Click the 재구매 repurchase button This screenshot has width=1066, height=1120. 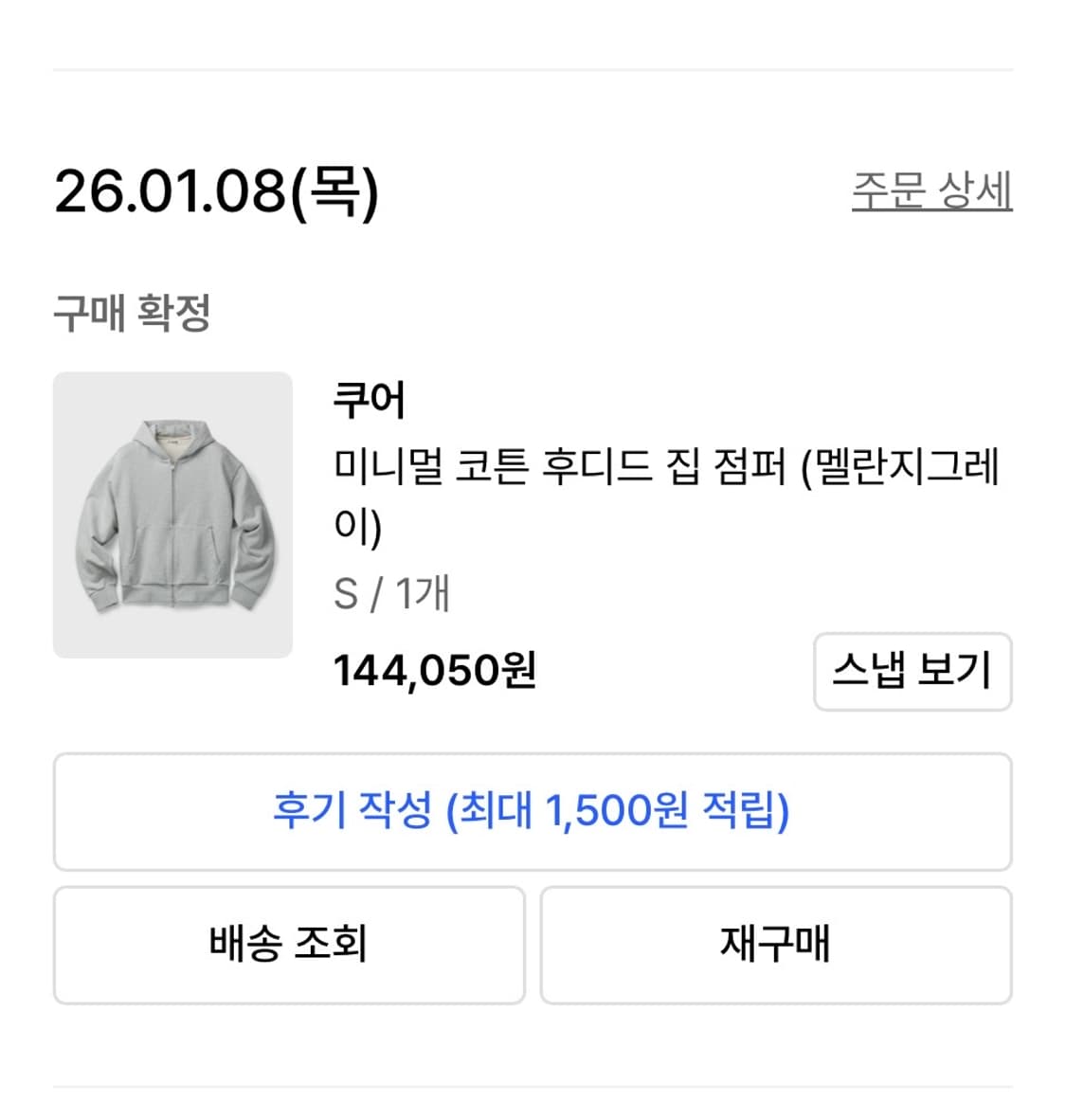click(777, 945)
